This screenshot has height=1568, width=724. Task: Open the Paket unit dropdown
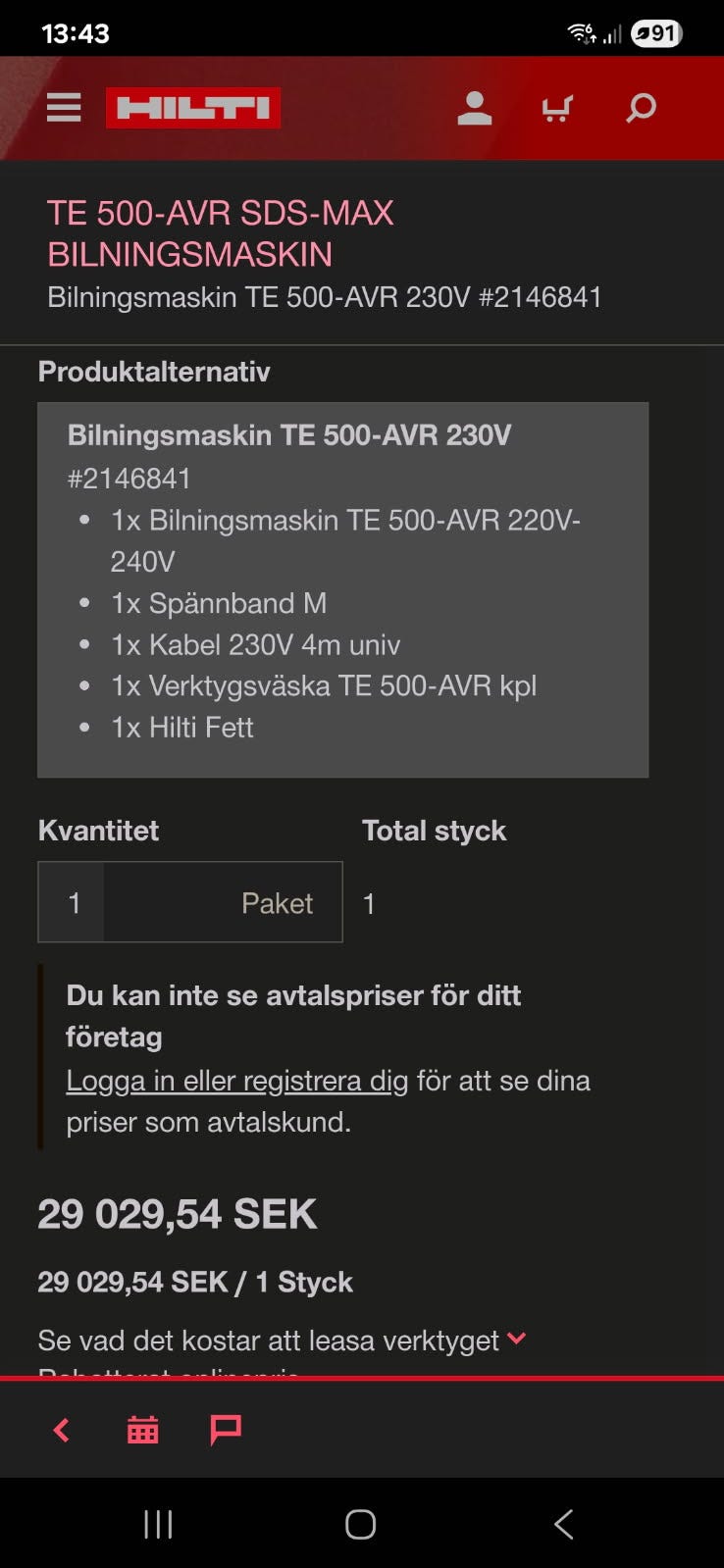tap(278, 902)
